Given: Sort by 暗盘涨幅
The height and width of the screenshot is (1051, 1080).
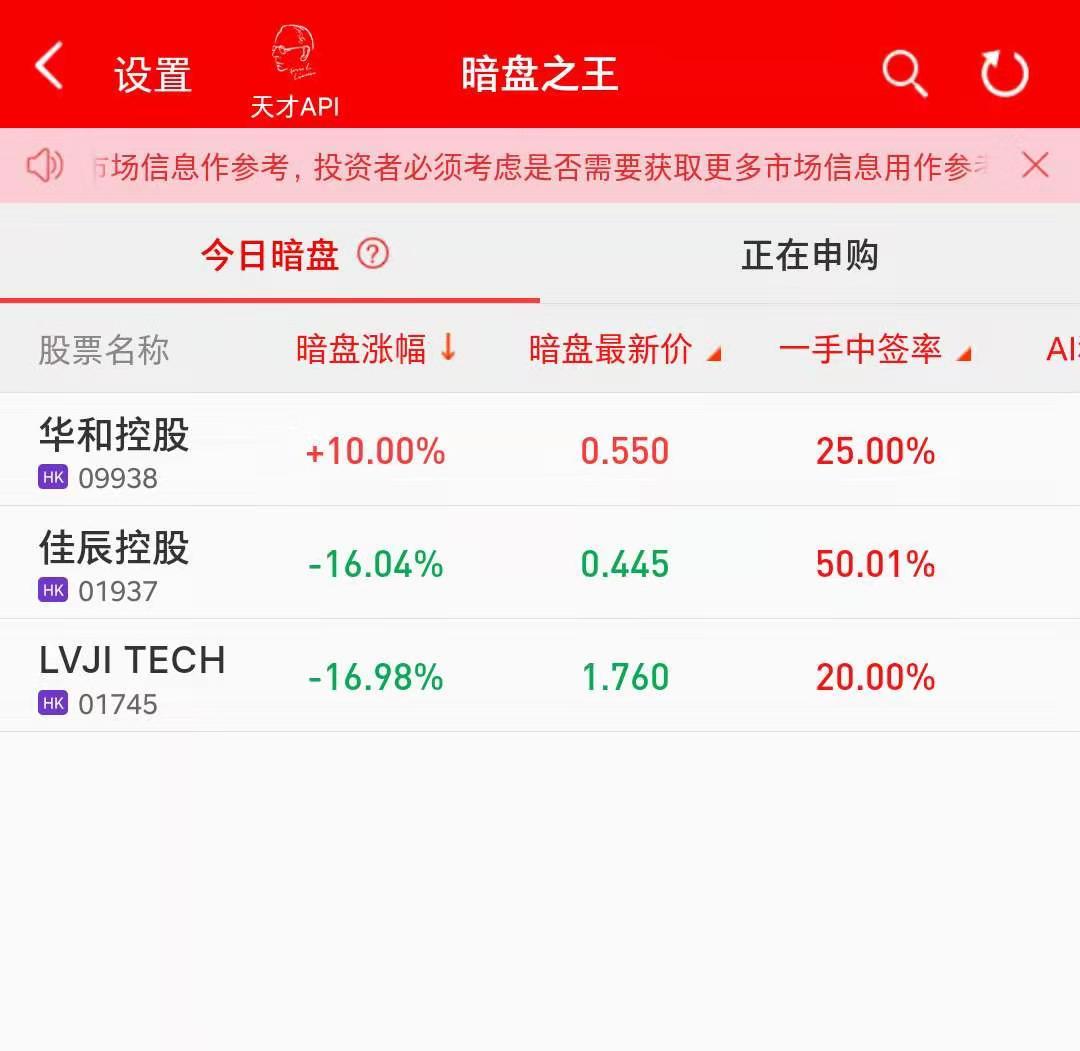Looking at the screenshot, I should pos(376,349).
